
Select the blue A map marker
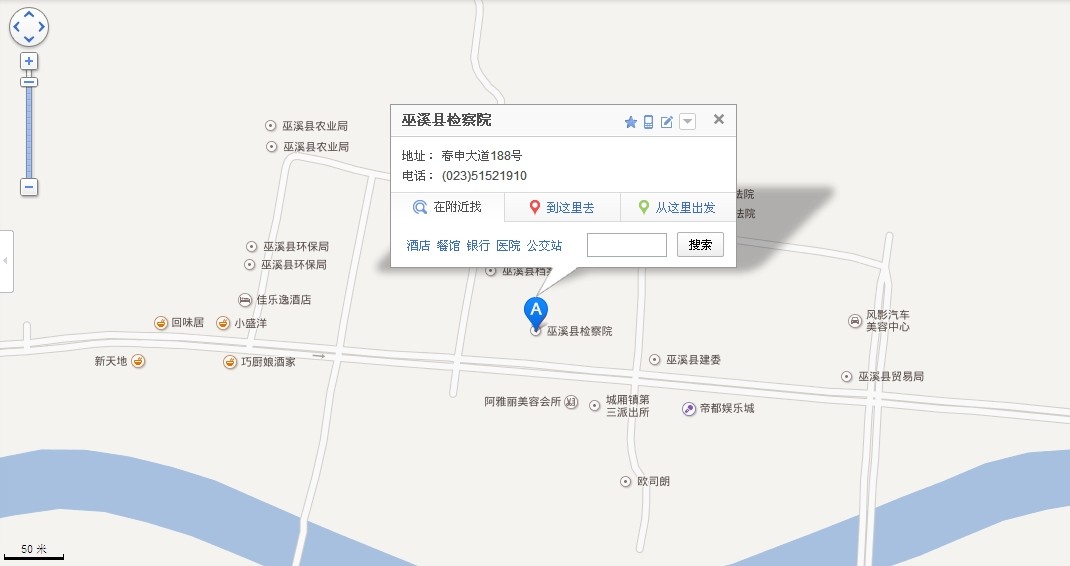tap(536, 311)
